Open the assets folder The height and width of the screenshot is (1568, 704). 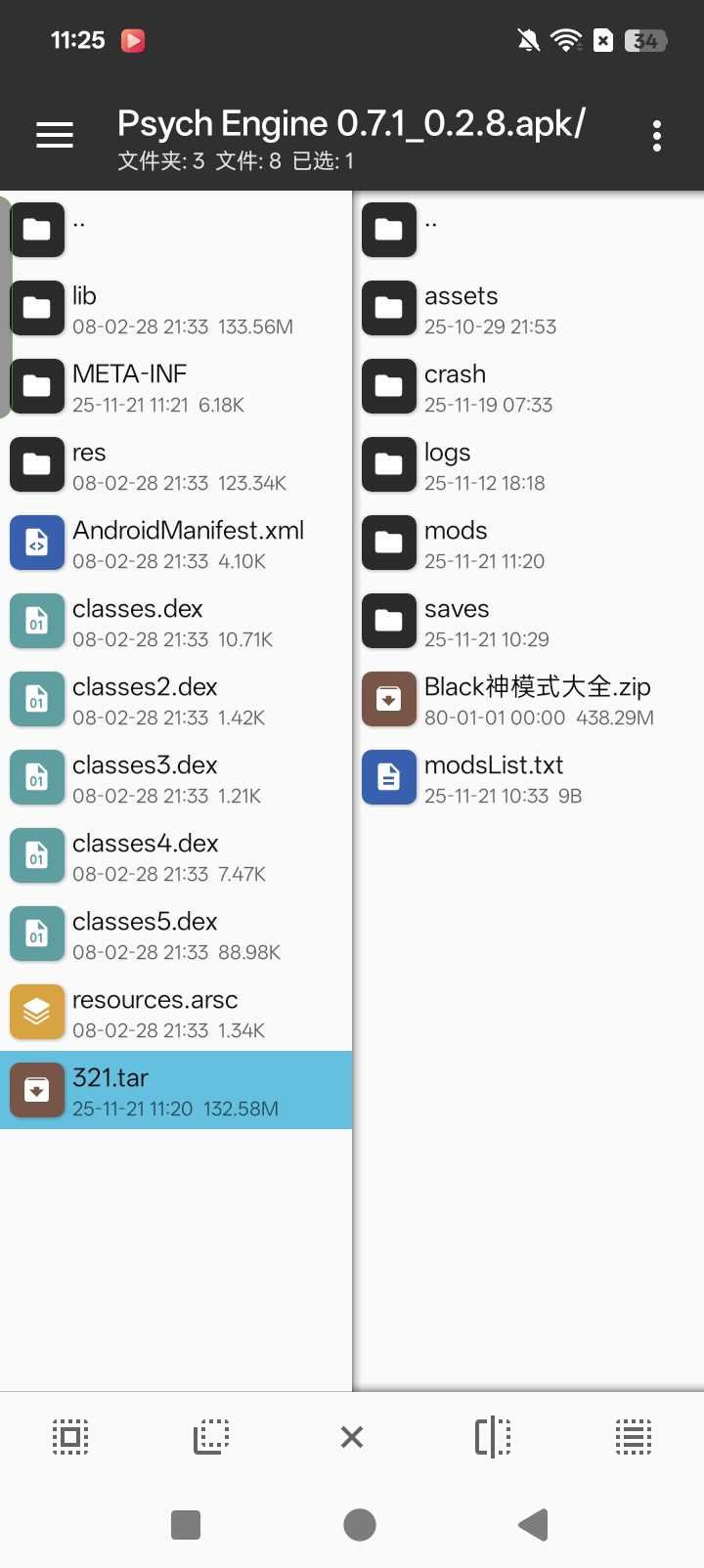(528, 309)
